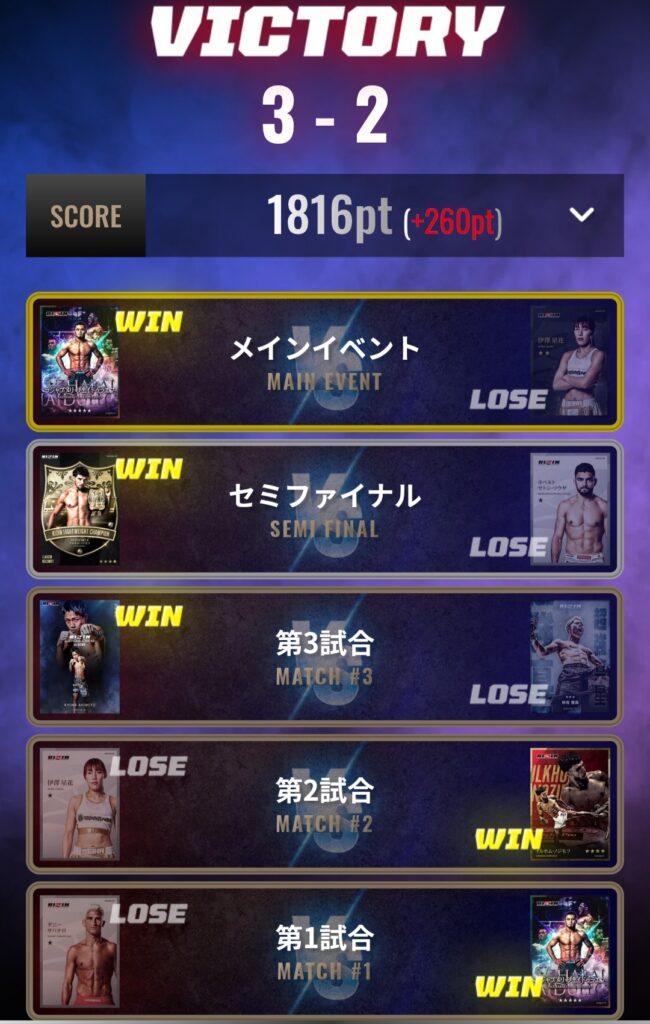View the Semi Final match result
This screenshot has height=1024, width=650.
tap(325, 509)
